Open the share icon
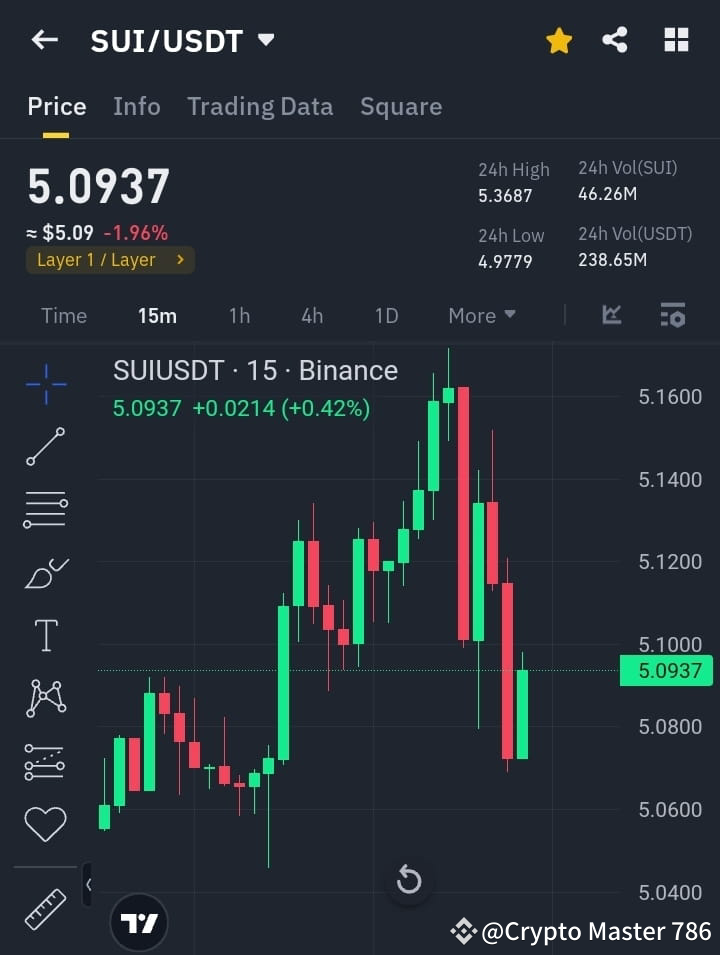720x955 pixels. 616,40
